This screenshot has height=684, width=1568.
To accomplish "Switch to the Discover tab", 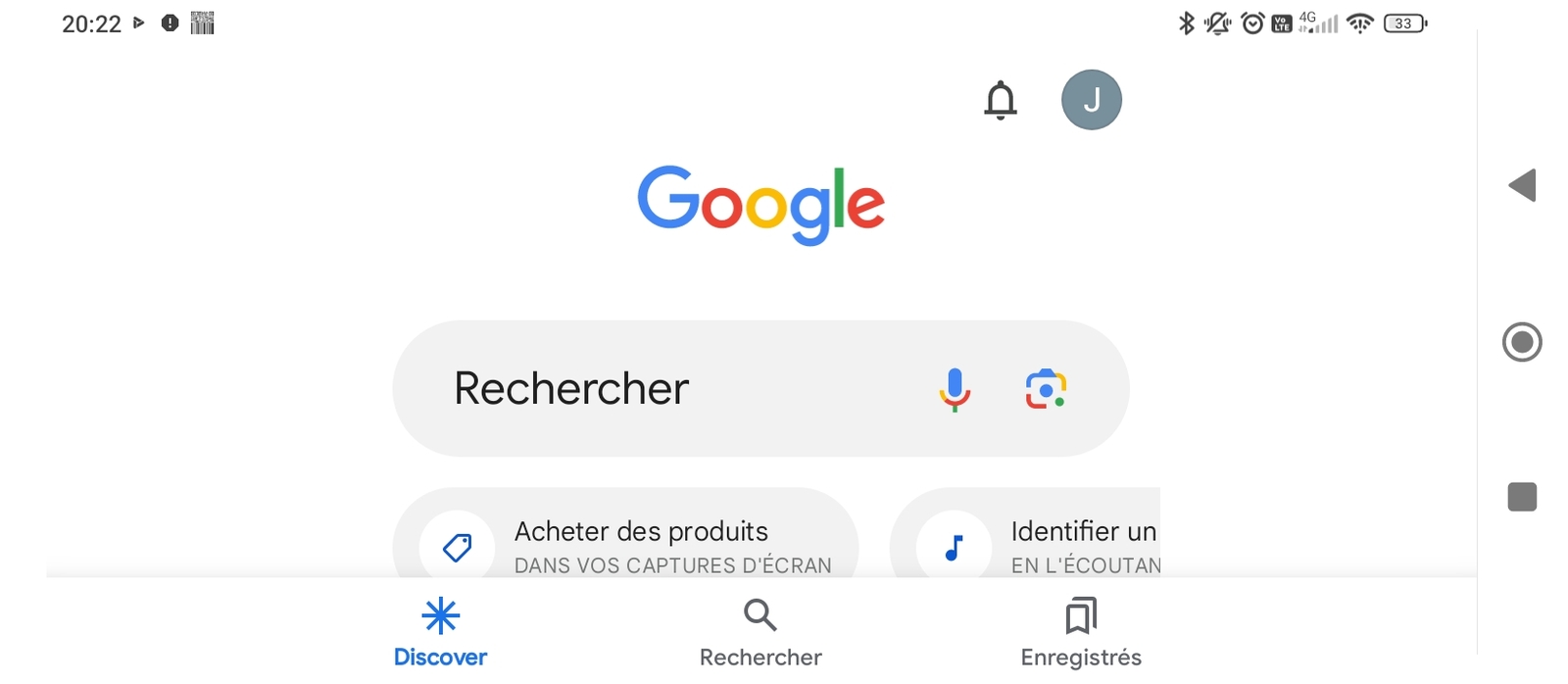I will tap(440, 632).
